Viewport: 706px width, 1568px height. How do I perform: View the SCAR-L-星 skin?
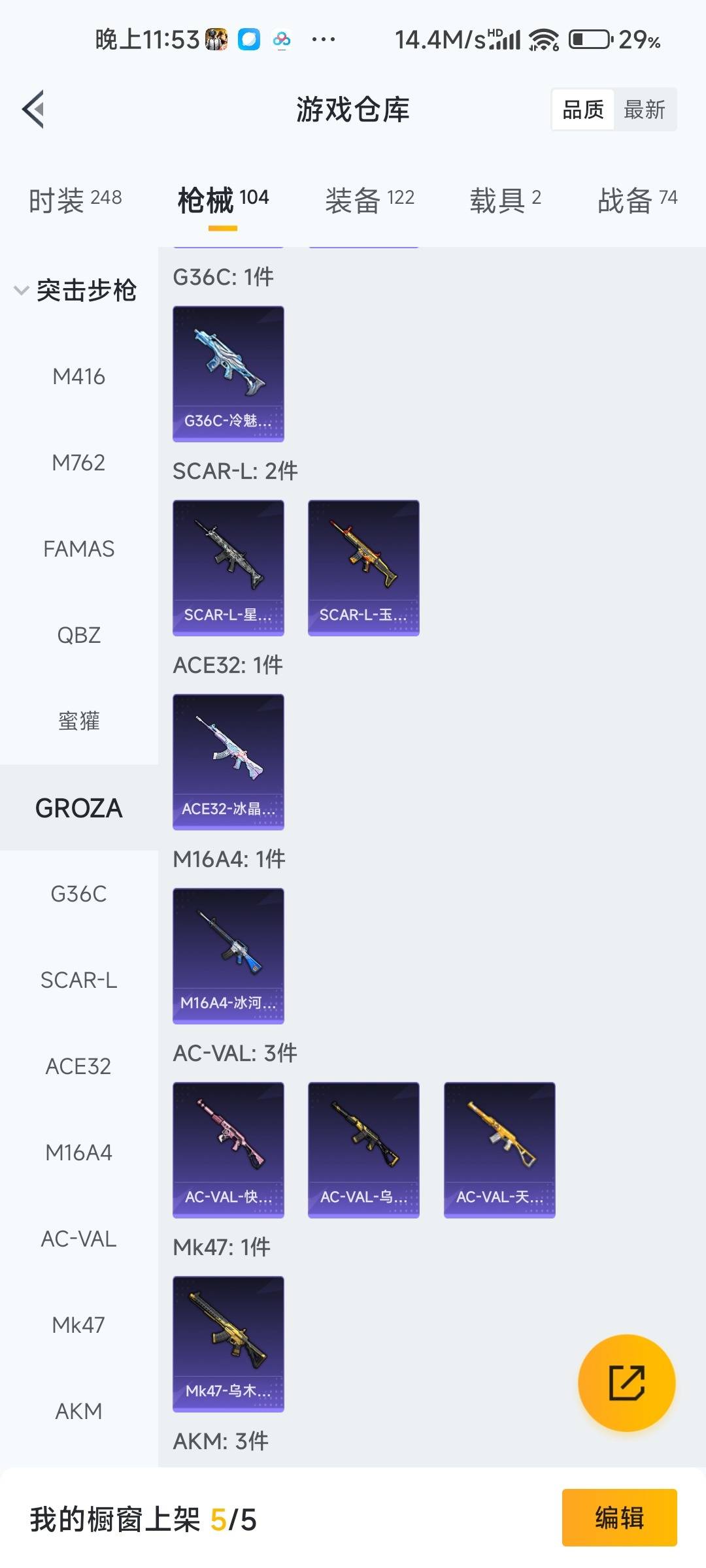[228, 568]
